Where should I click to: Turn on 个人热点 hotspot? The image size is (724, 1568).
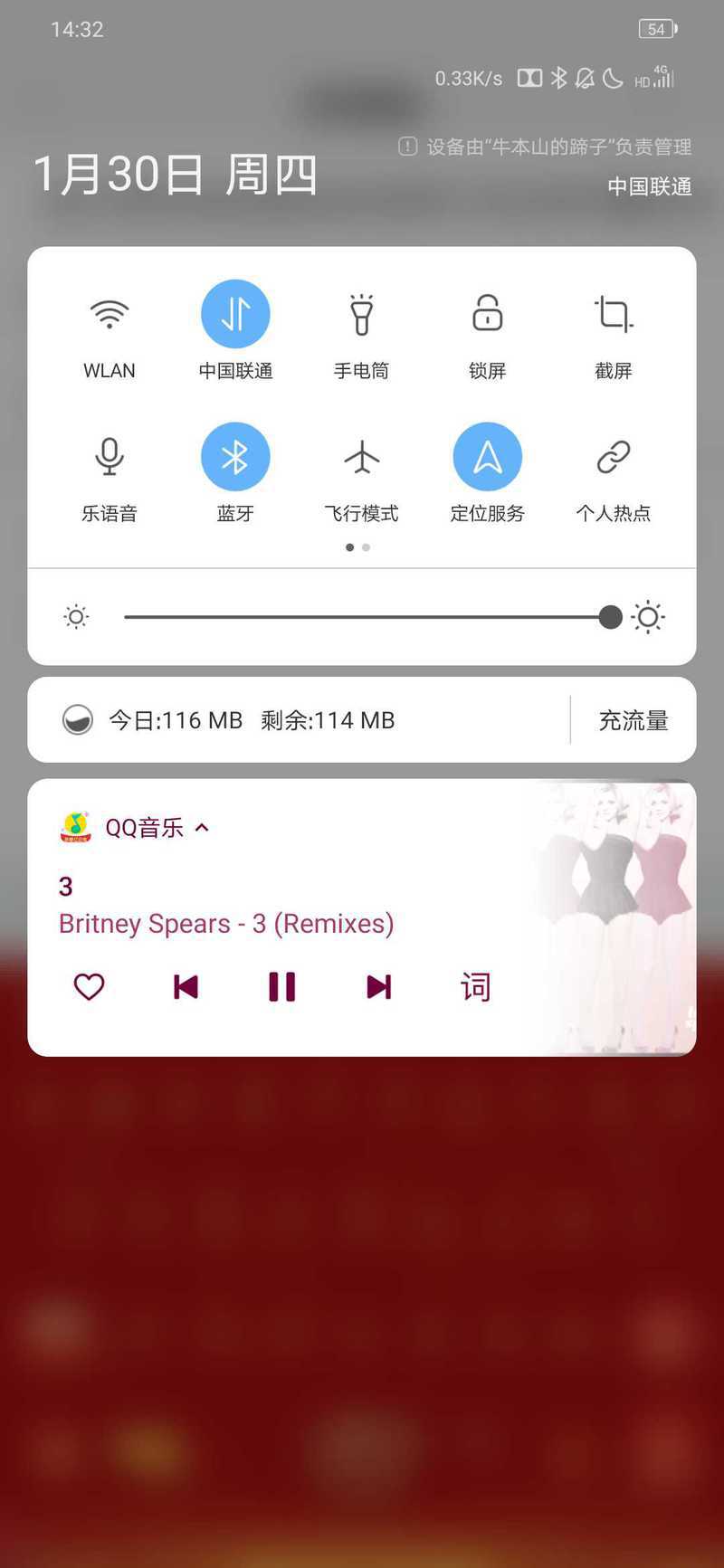[x=613, y=457]
